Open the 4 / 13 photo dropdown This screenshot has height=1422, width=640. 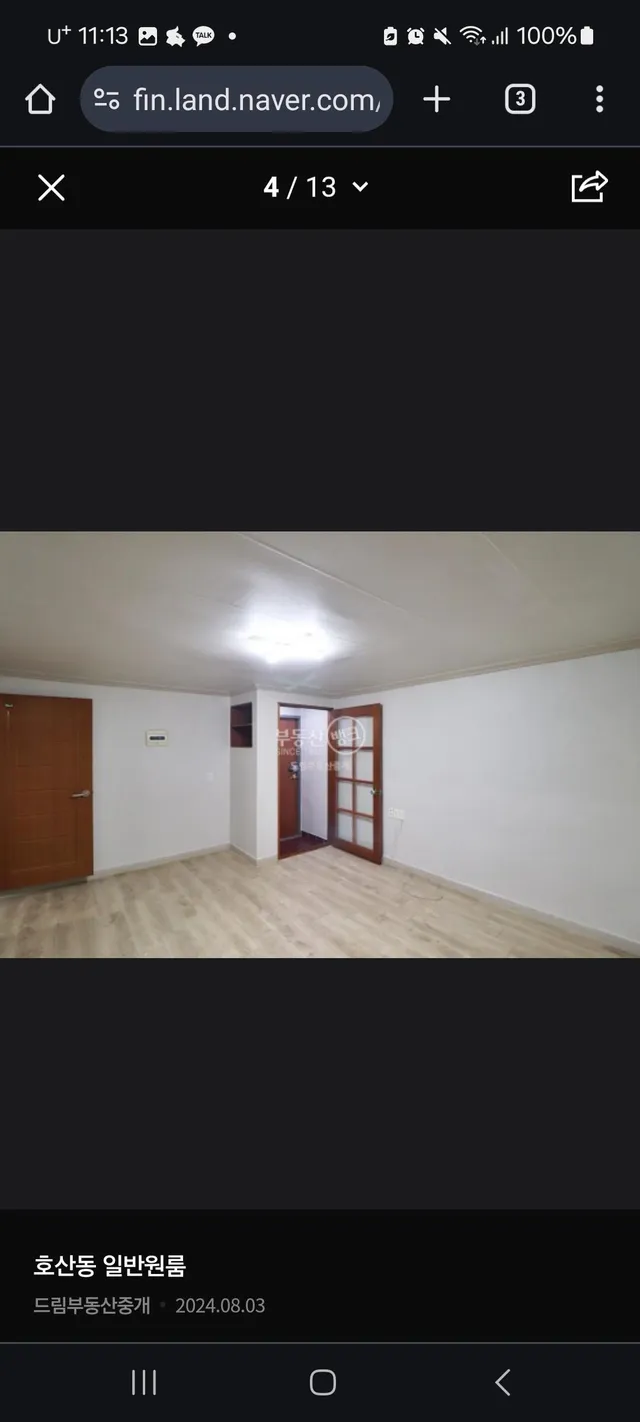coord(316,187)
